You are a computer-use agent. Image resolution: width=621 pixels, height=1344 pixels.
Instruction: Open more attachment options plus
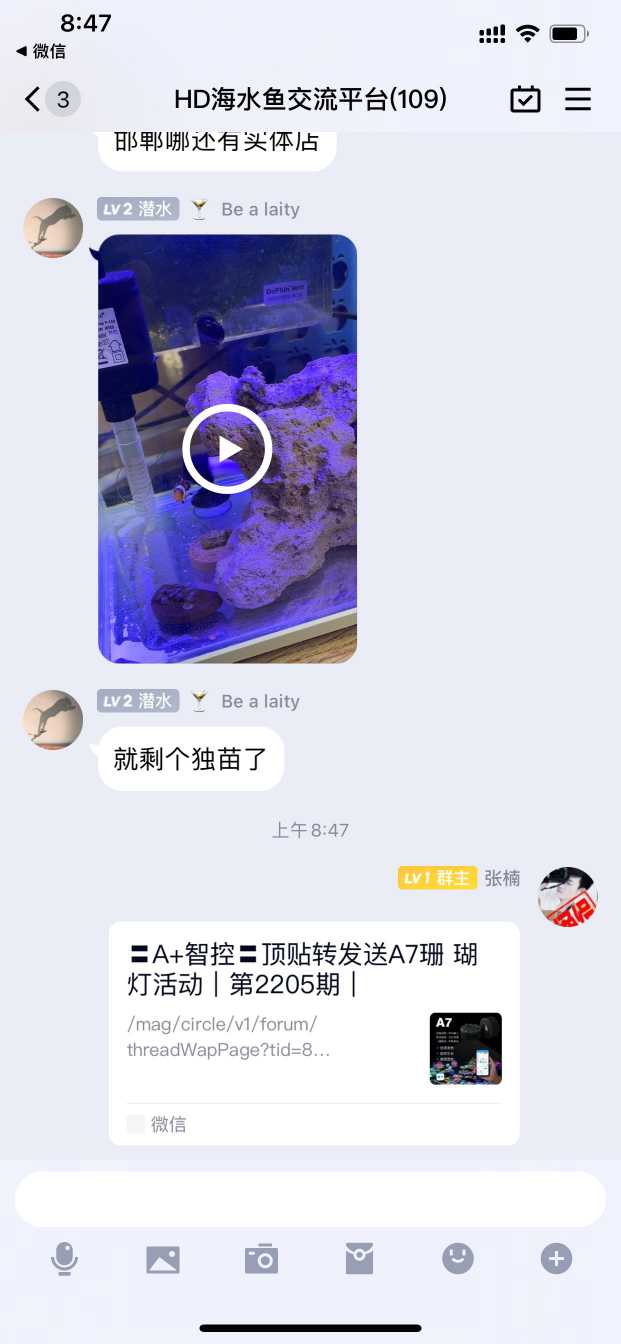coord(556,1258)
